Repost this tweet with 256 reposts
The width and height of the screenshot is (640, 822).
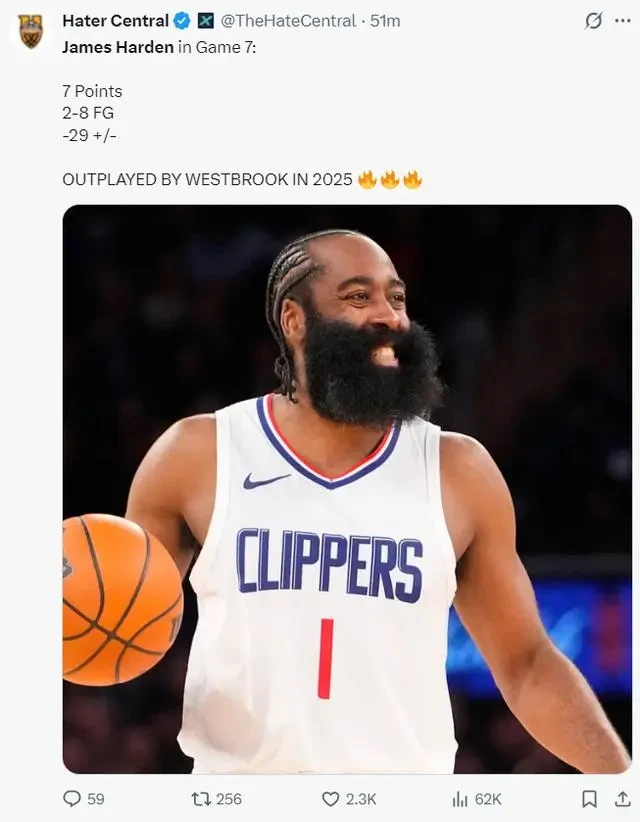[x=201, y=799]
